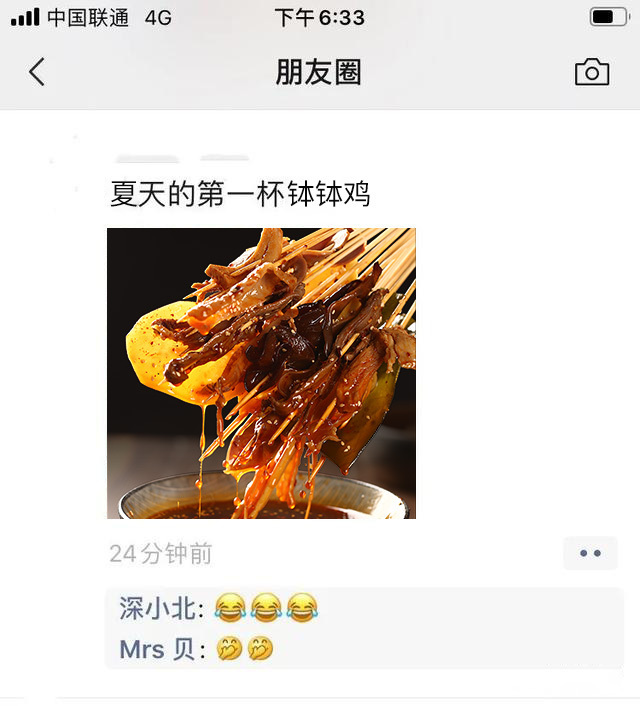Viewport: 640px width, 706px height.
Task: Open the like and comment menu
Action: [590, 553]
